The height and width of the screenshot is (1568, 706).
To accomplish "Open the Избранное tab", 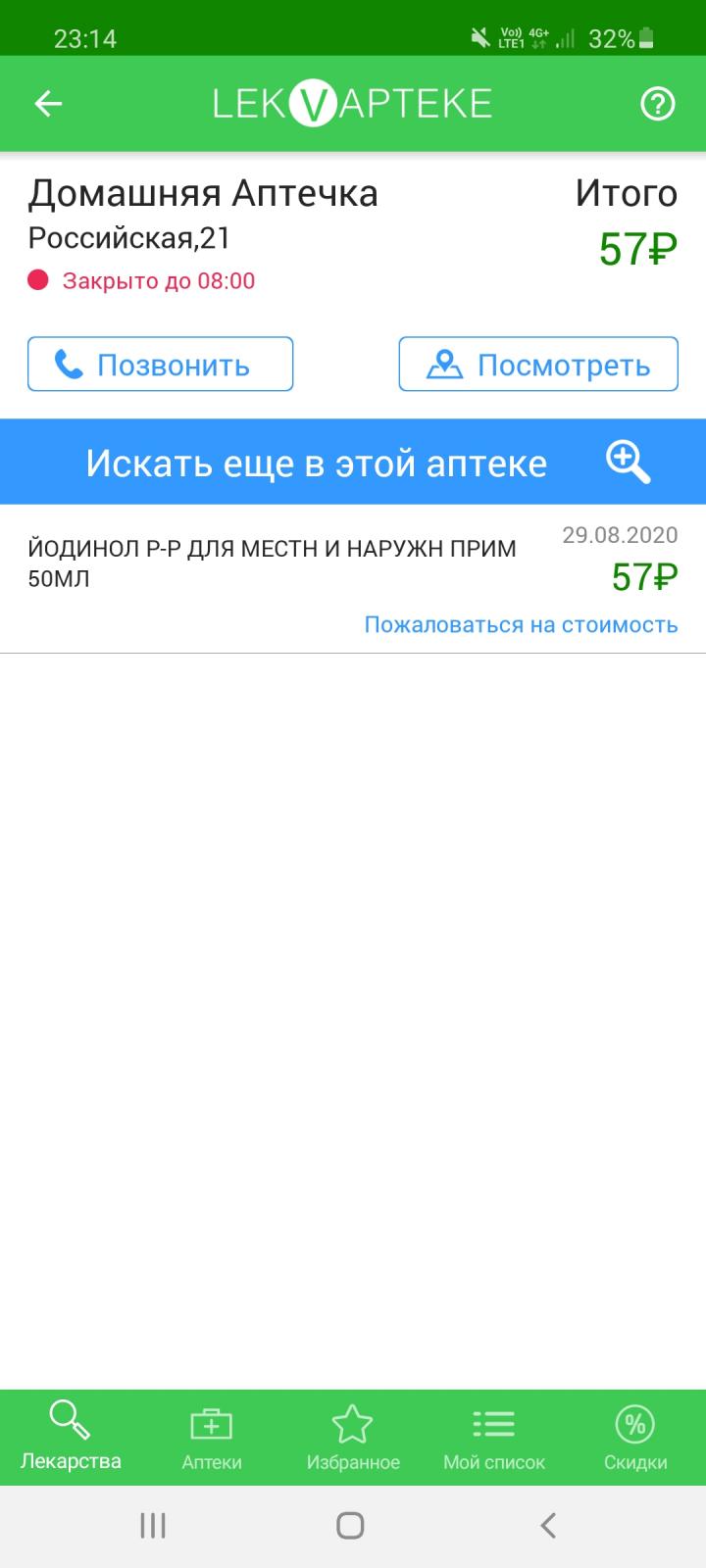I will point(353,1437).
